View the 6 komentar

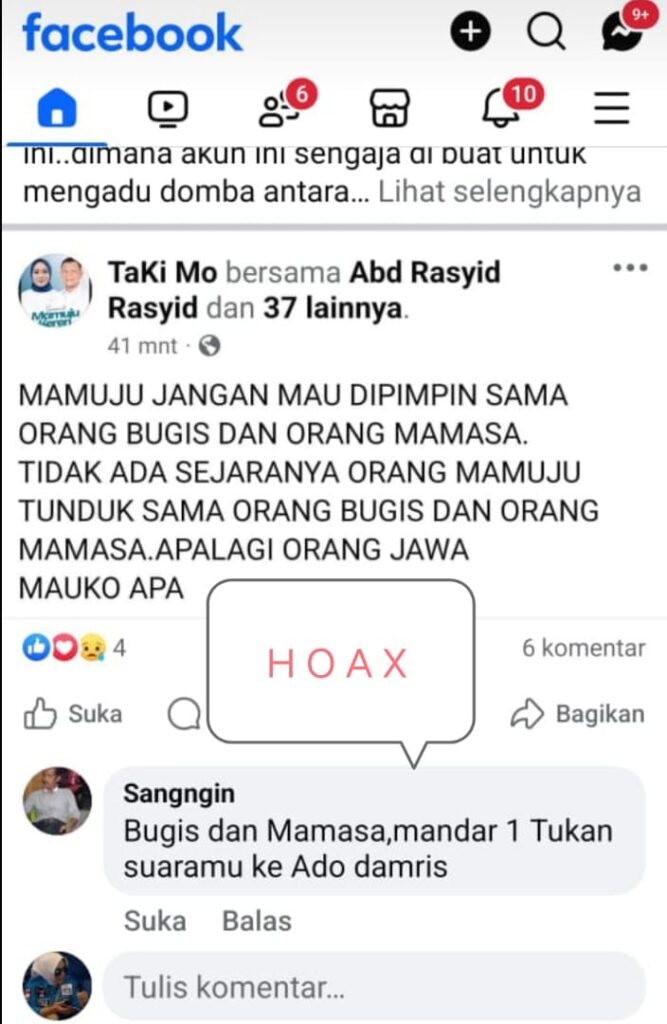[583, 648]
